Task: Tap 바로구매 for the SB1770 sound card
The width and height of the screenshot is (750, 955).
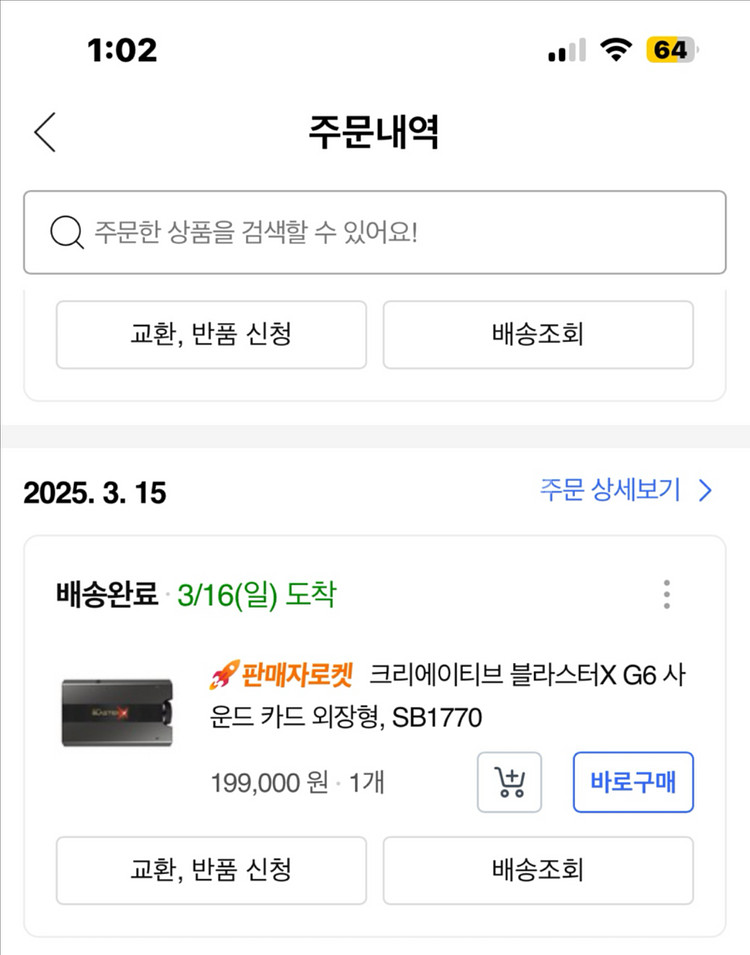Action: click(x=633, y=782)
